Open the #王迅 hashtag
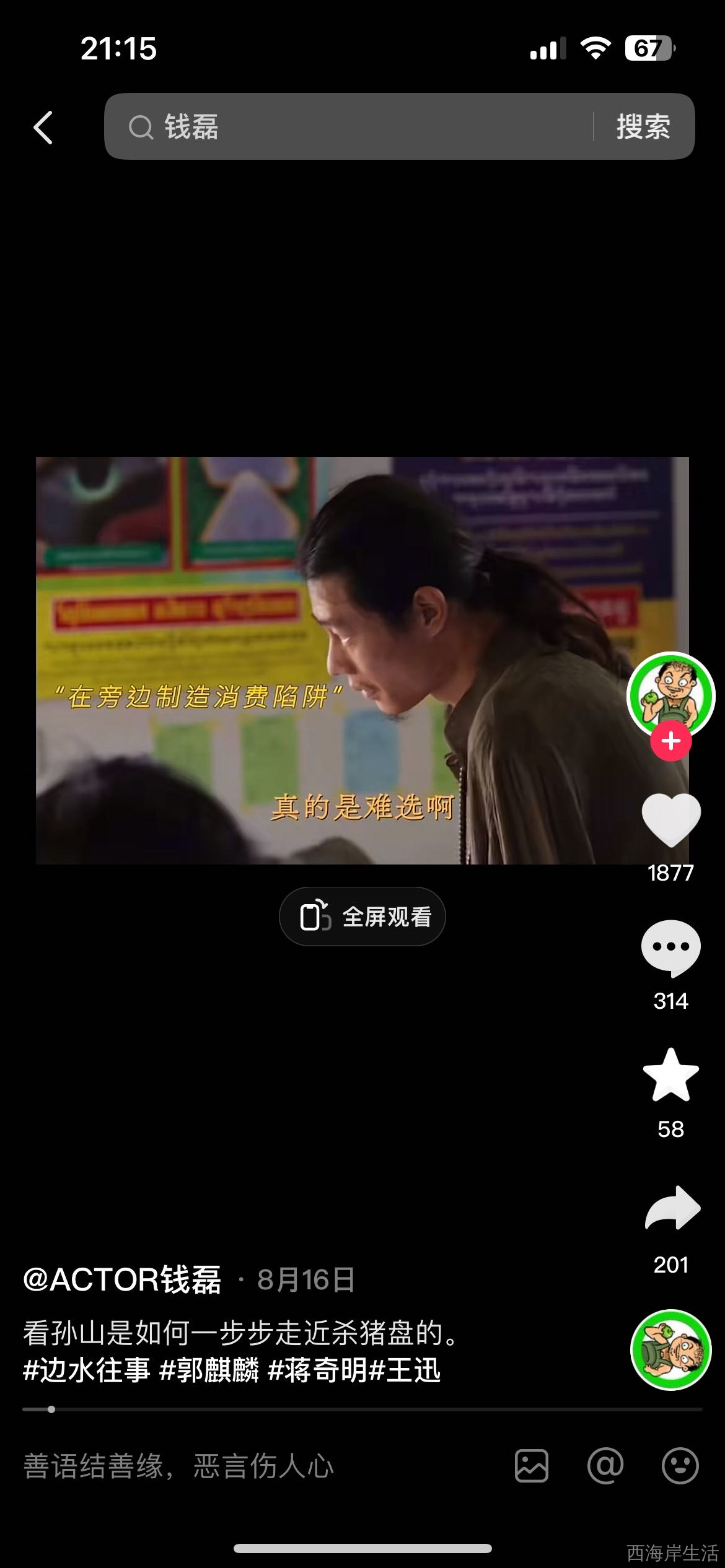The width and height of the screenshot is (725, 1568). (405, 1370)
